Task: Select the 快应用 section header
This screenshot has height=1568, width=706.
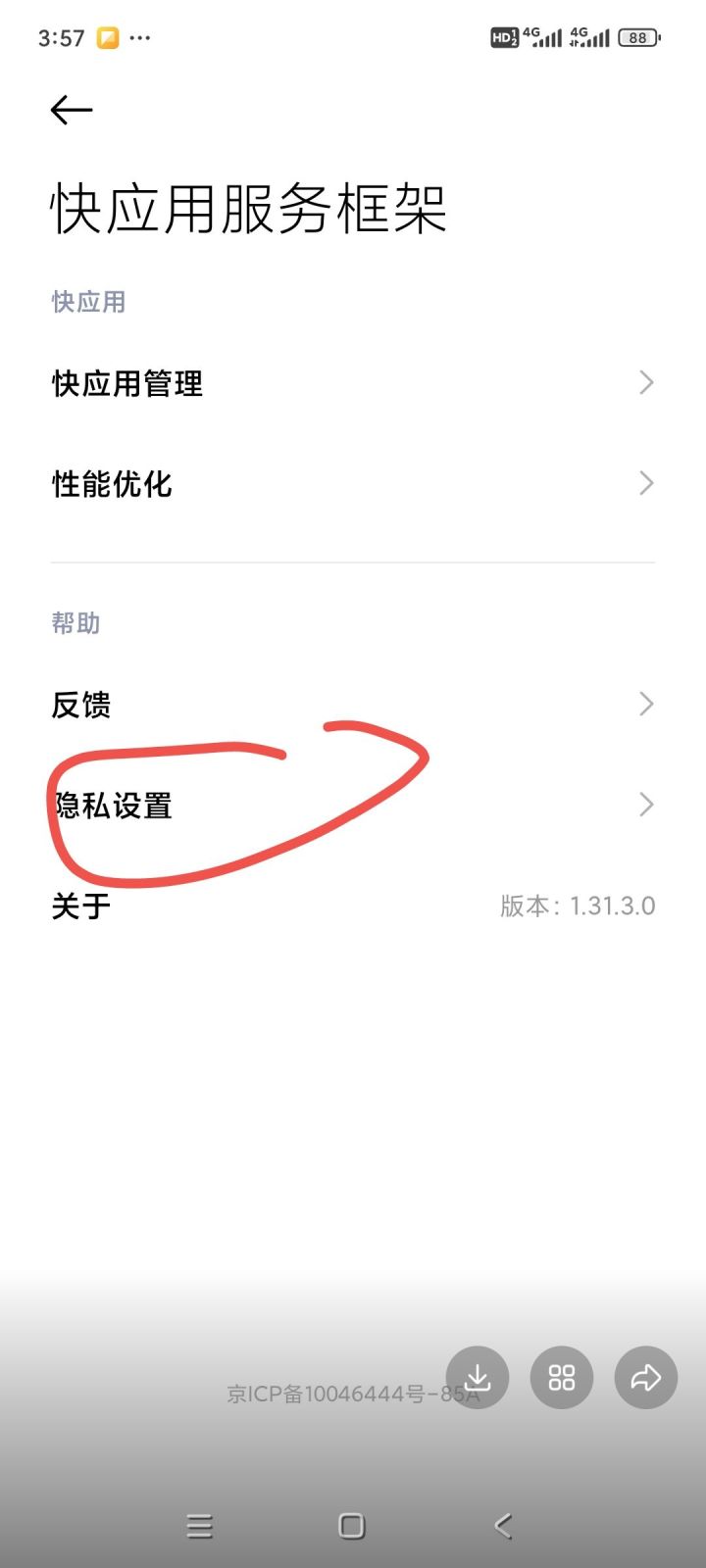Action: tap(88, 301)
